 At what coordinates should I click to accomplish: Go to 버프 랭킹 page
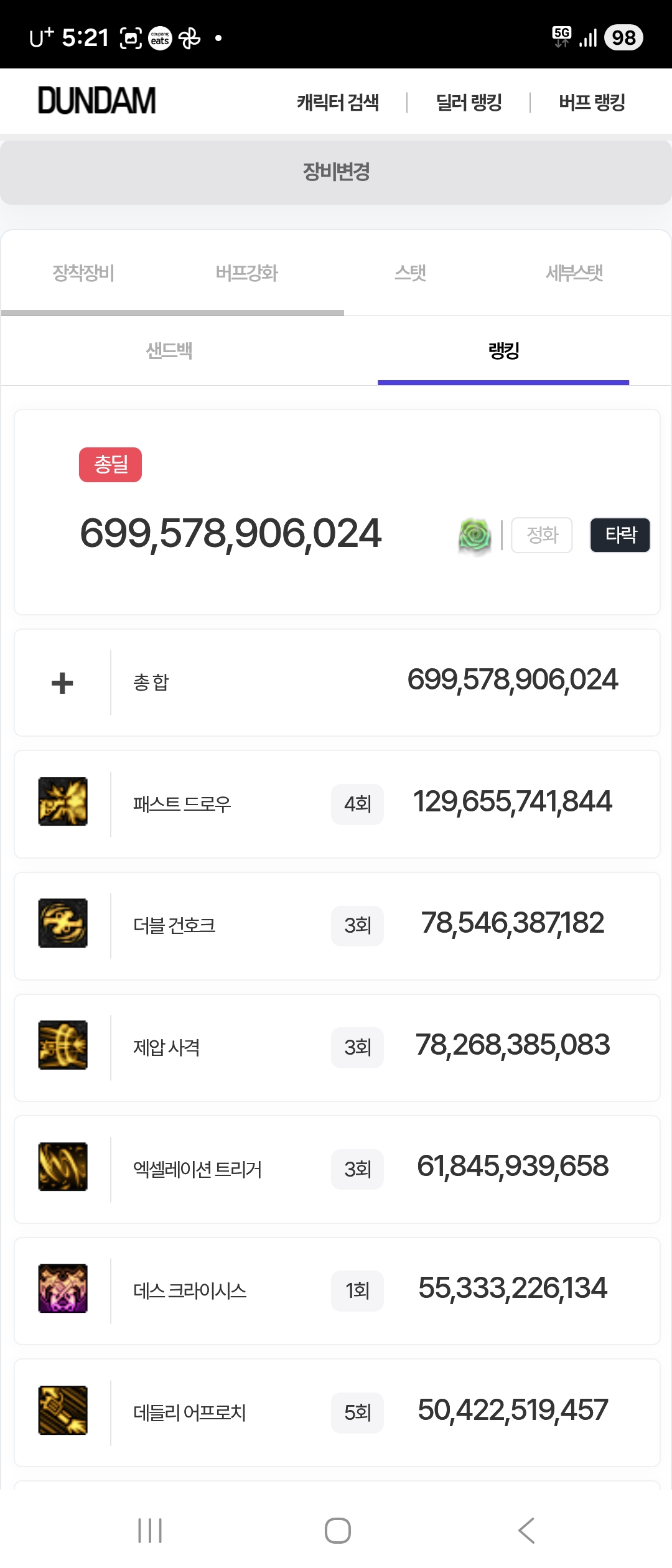tap(592, 102)
